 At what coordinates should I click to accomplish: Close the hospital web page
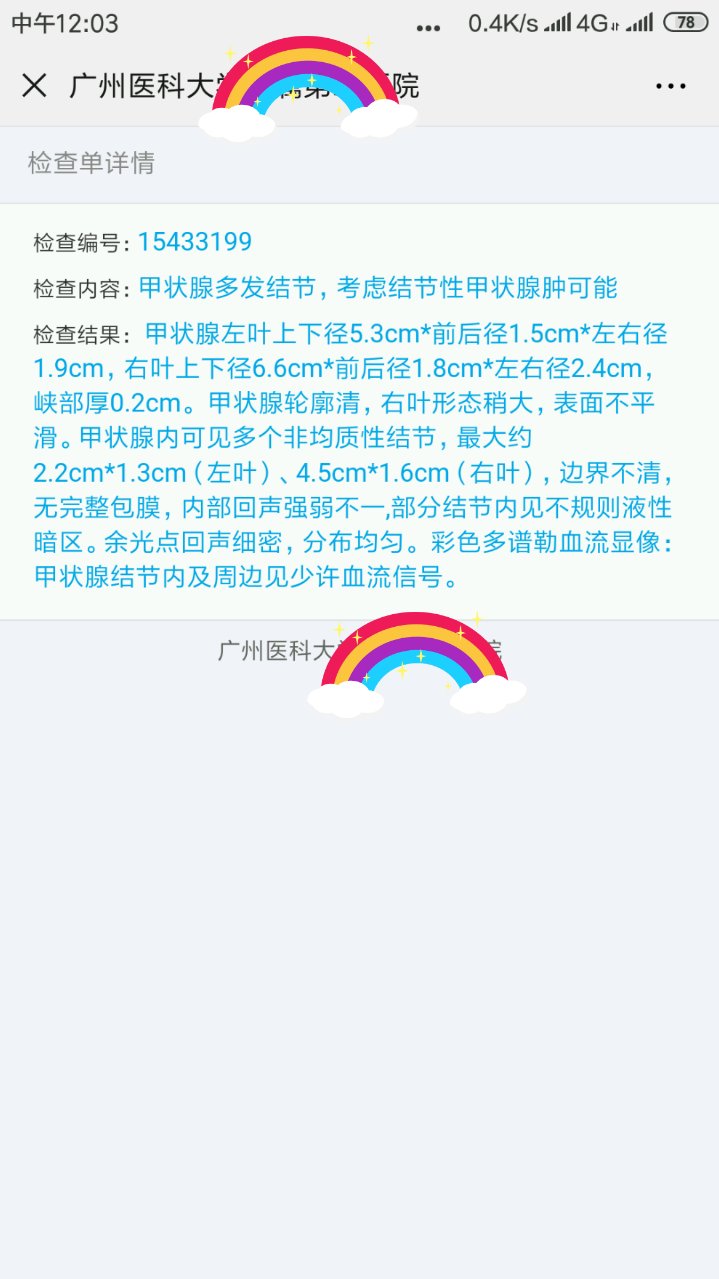34,86
